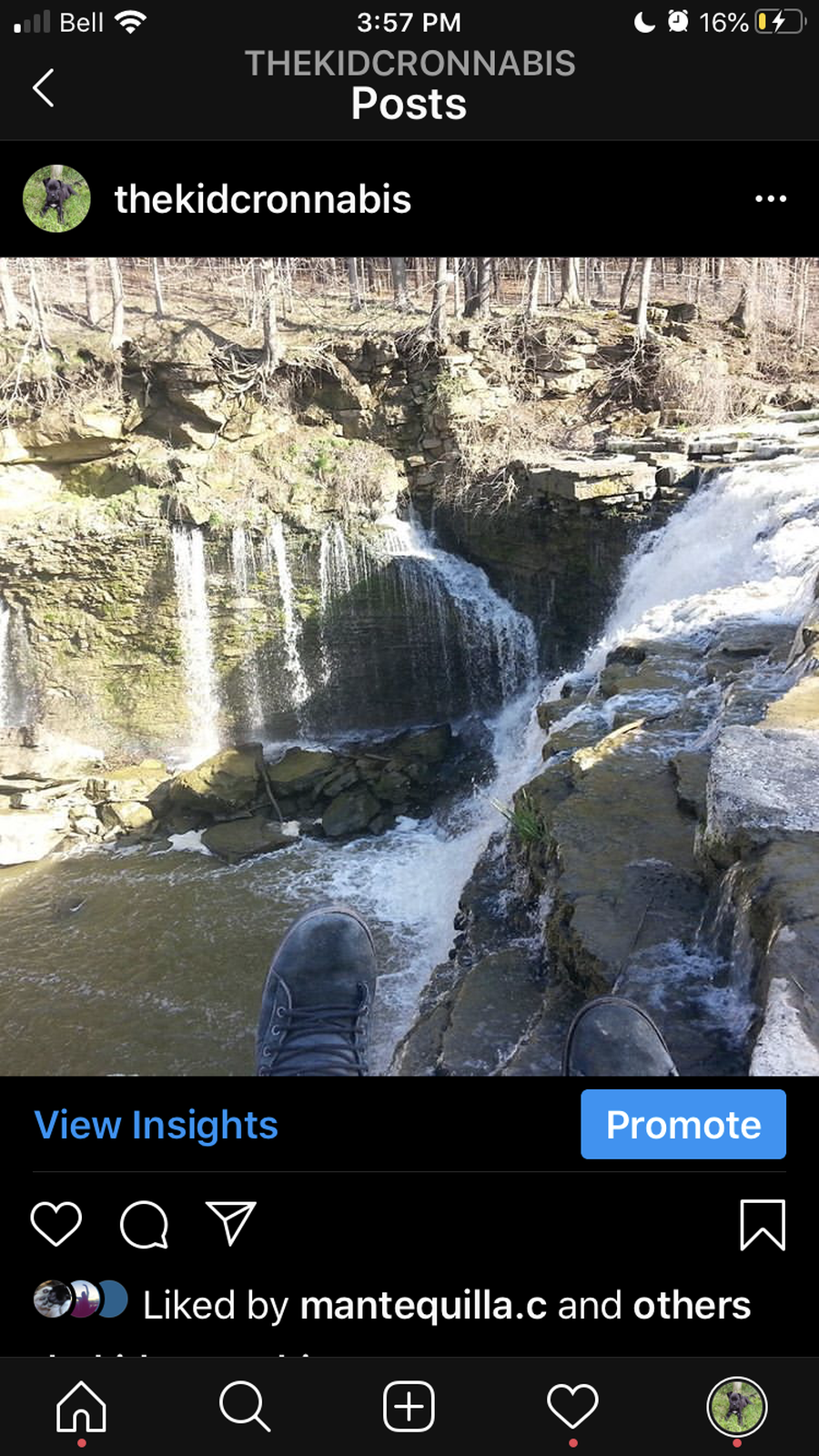Switch to the Search tab
The width and height of the screenshot is (819, 1456).
[x=245, y=1406]
